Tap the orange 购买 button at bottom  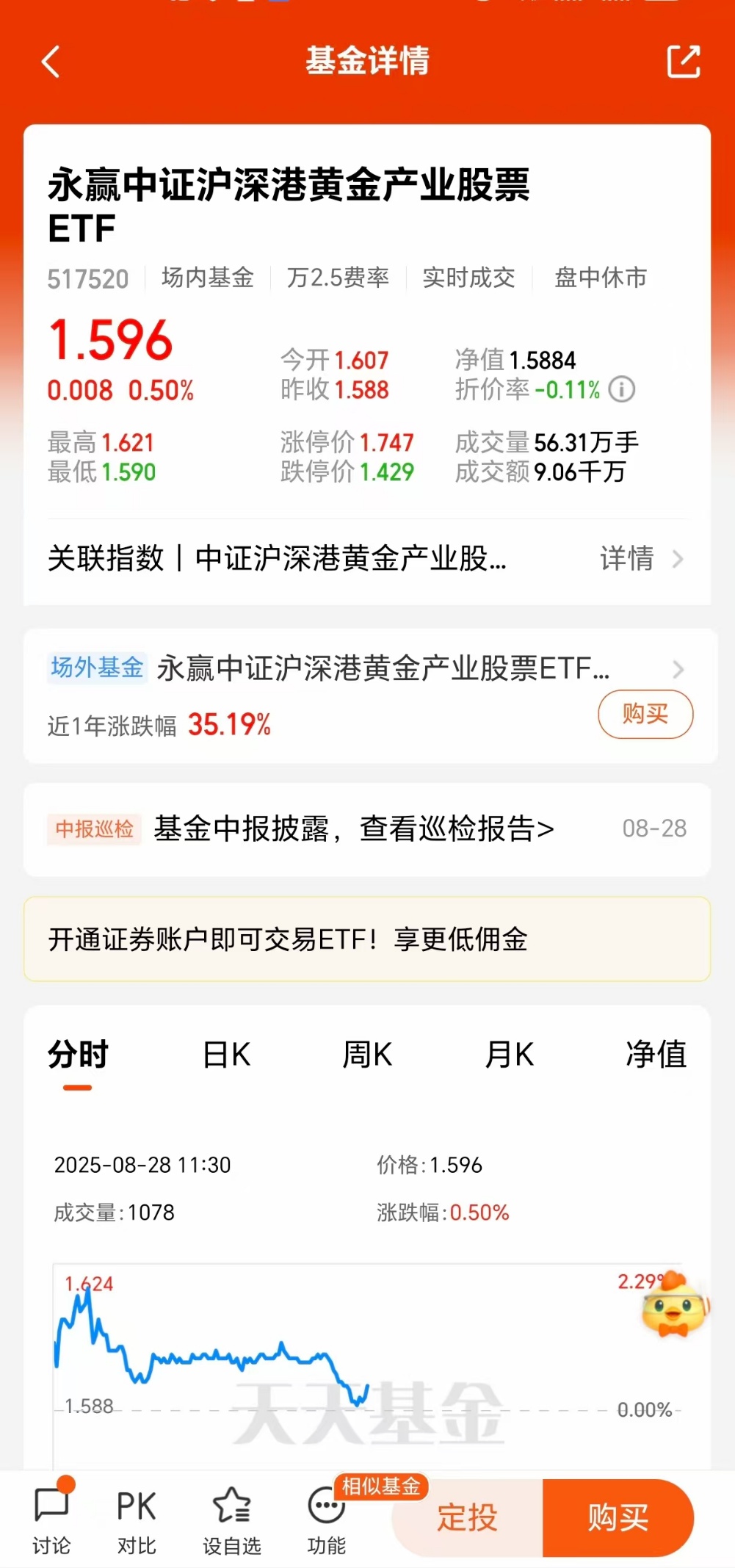pyautogui.click(x=618, y=1518)
